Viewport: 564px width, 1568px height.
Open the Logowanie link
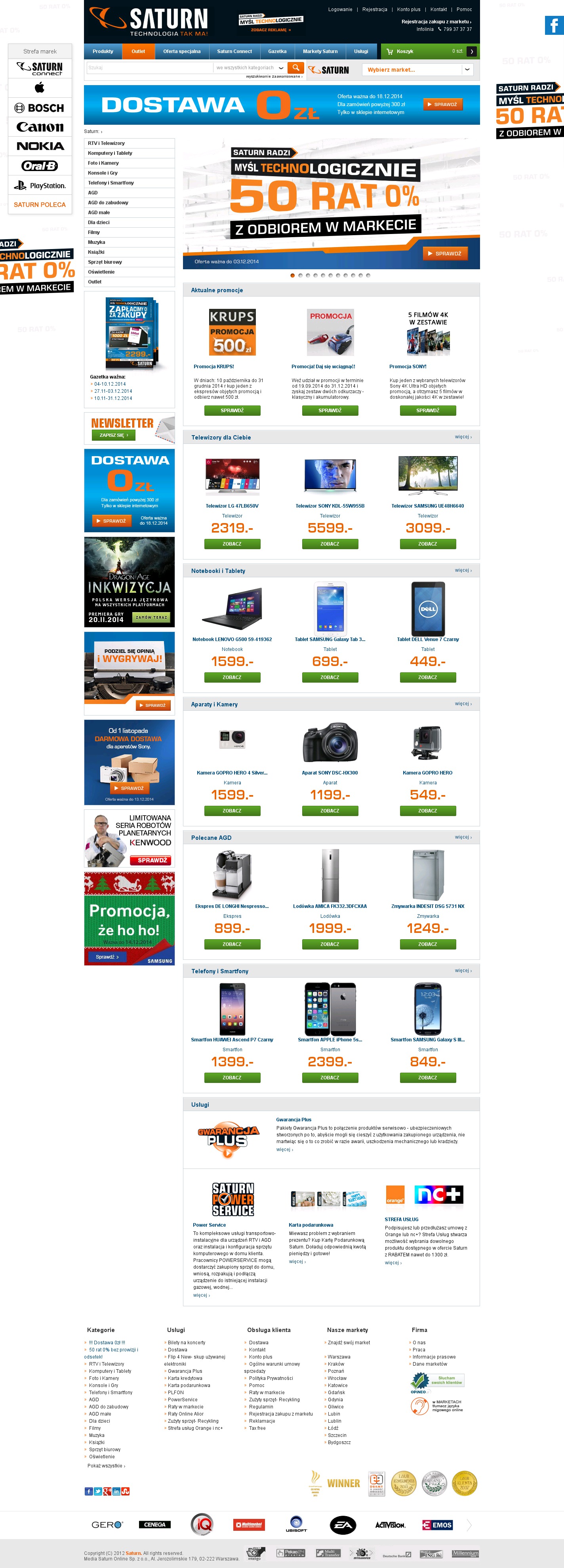coord(340,9)
